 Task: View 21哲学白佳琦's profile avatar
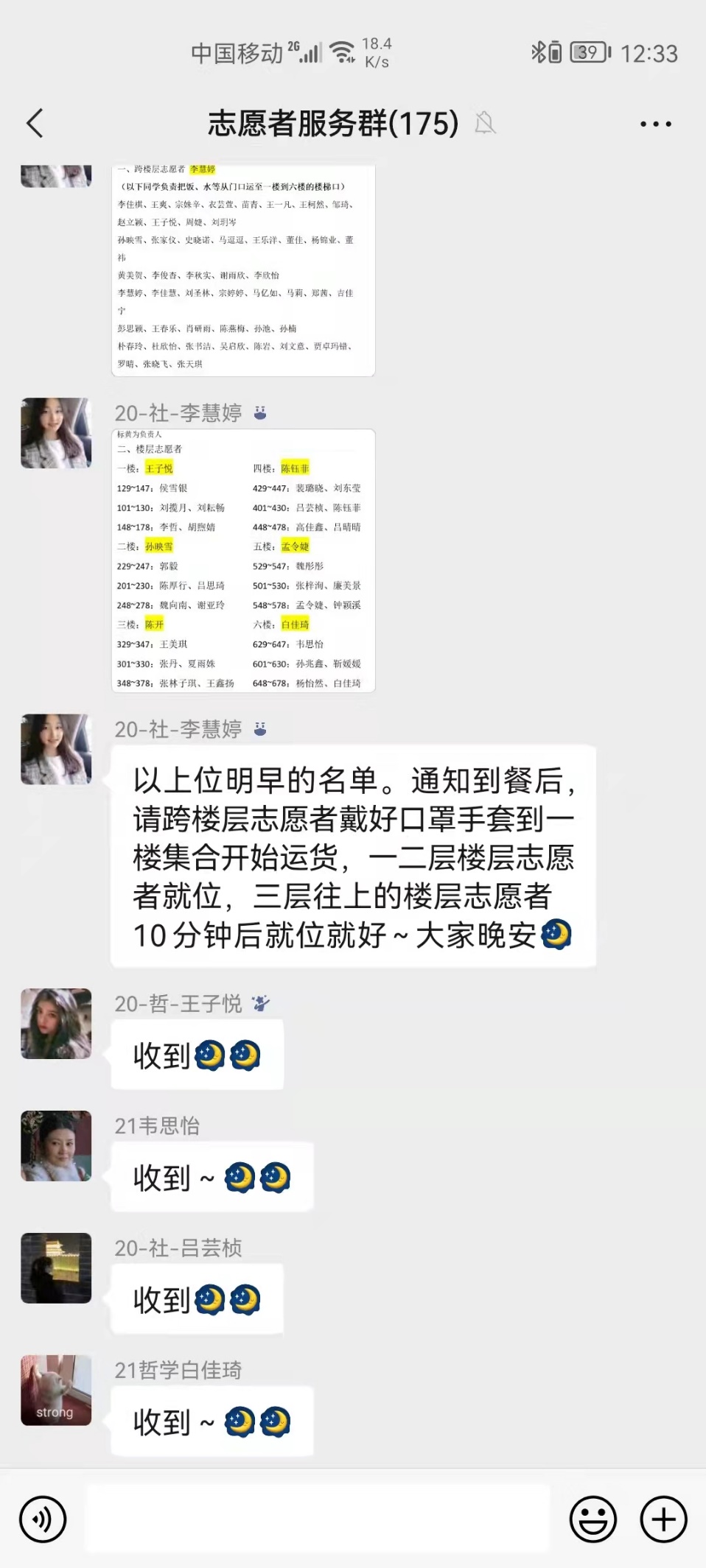[x=56, y=1391]
